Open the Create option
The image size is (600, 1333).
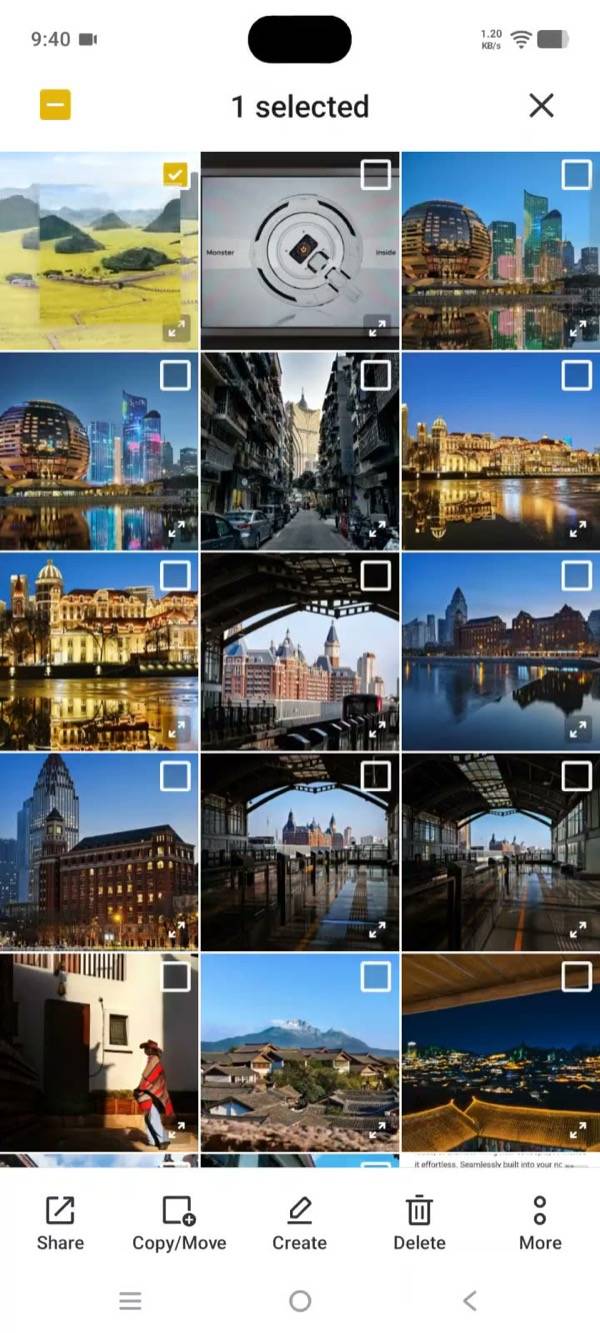(299, 1224)
